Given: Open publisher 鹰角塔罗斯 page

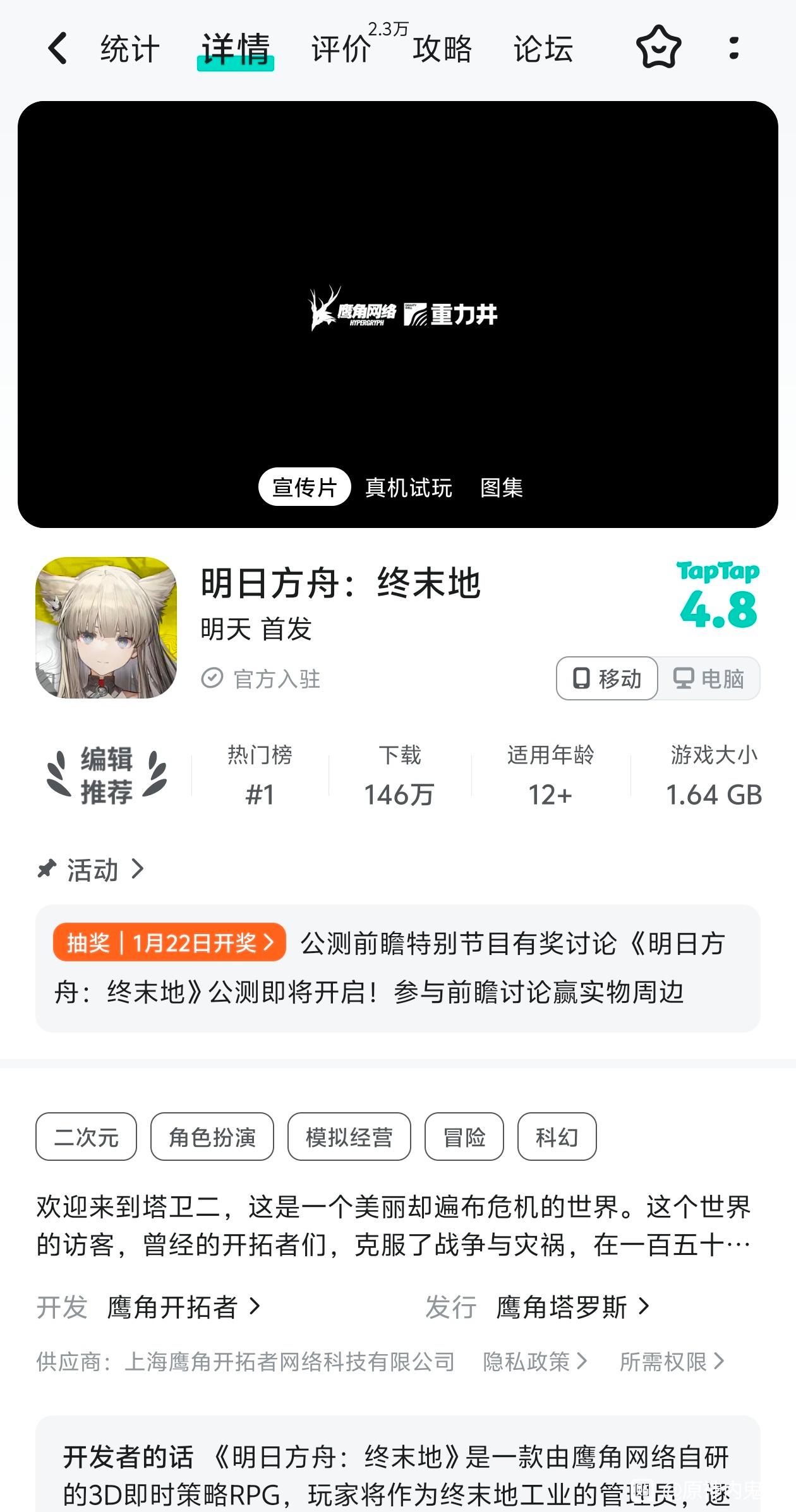Looking at the screenshot, I should click(572, 1307).
